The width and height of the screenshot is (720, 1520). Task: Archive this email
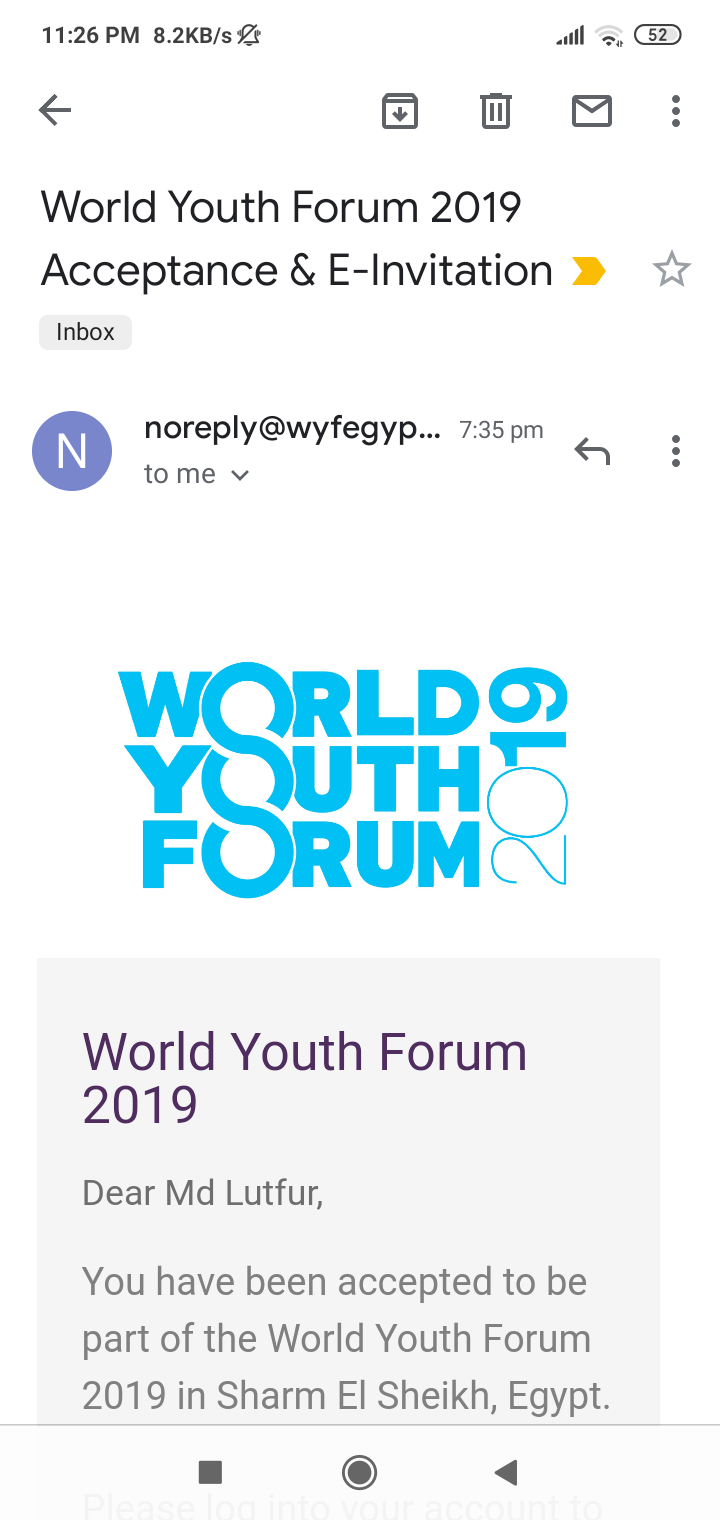400,110
